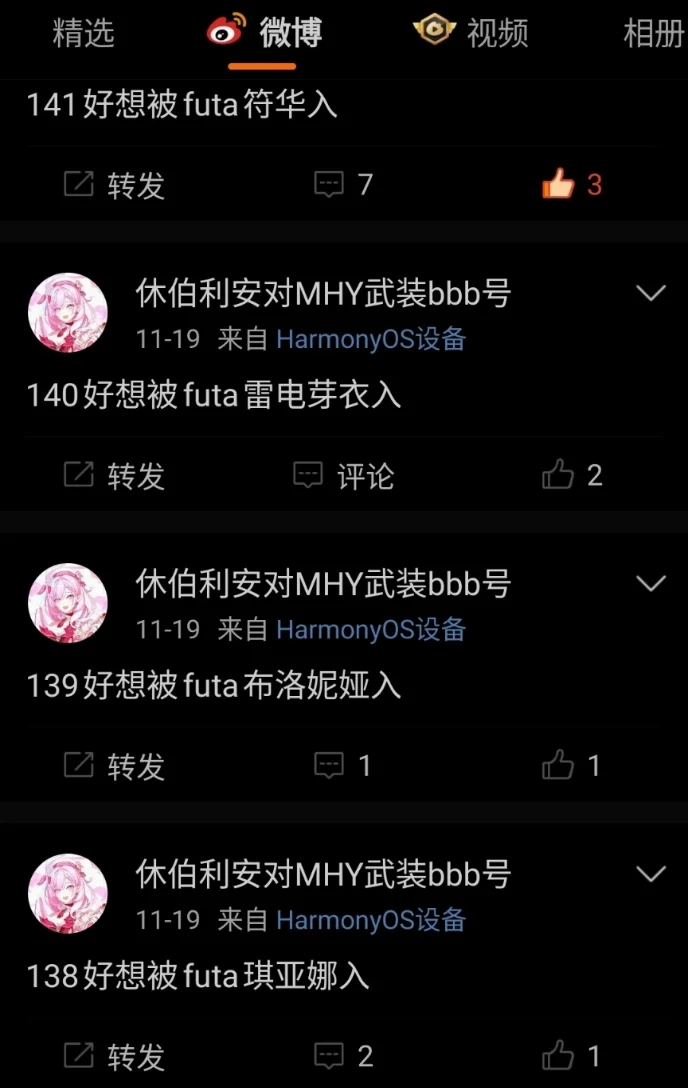Unlike the post numbered 141

point(571,185)
